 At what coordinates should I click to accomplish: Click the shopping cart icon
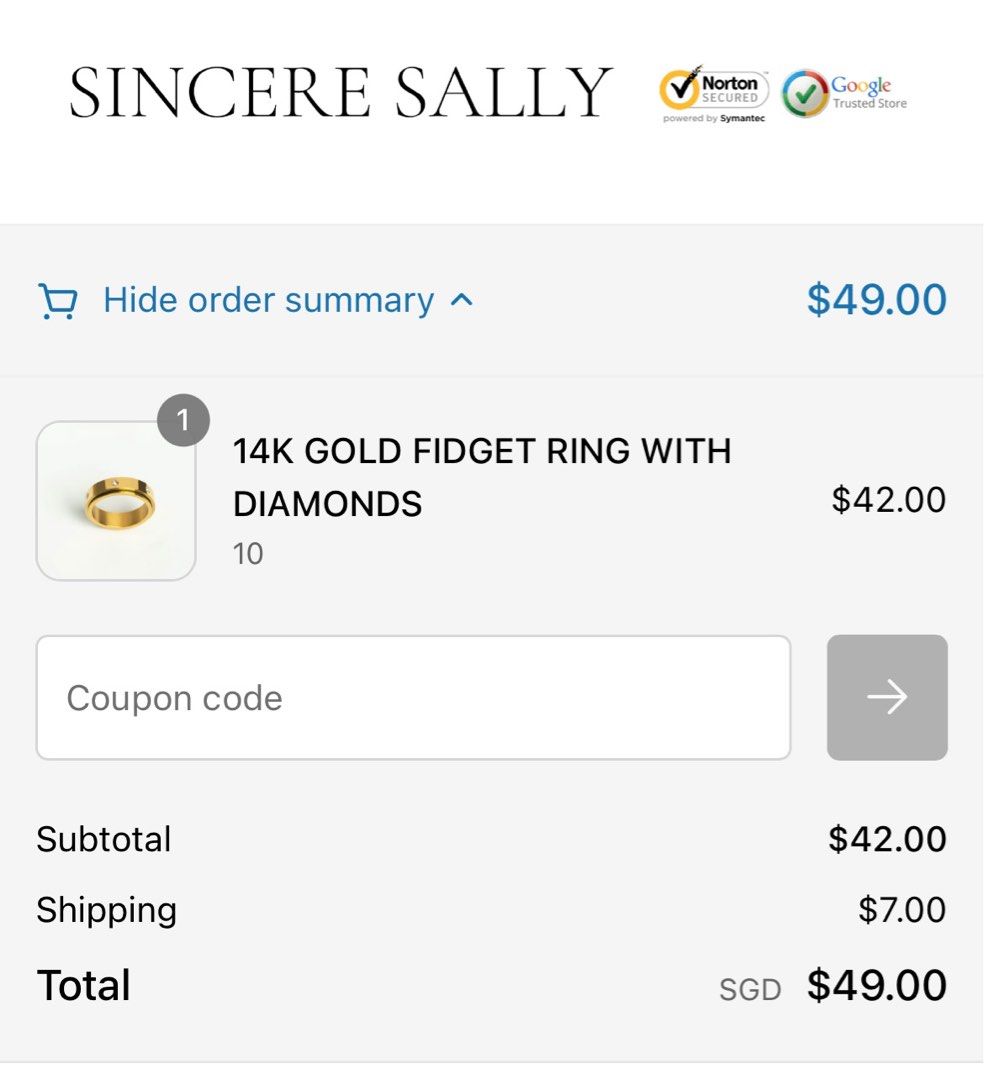pos(57,300)
